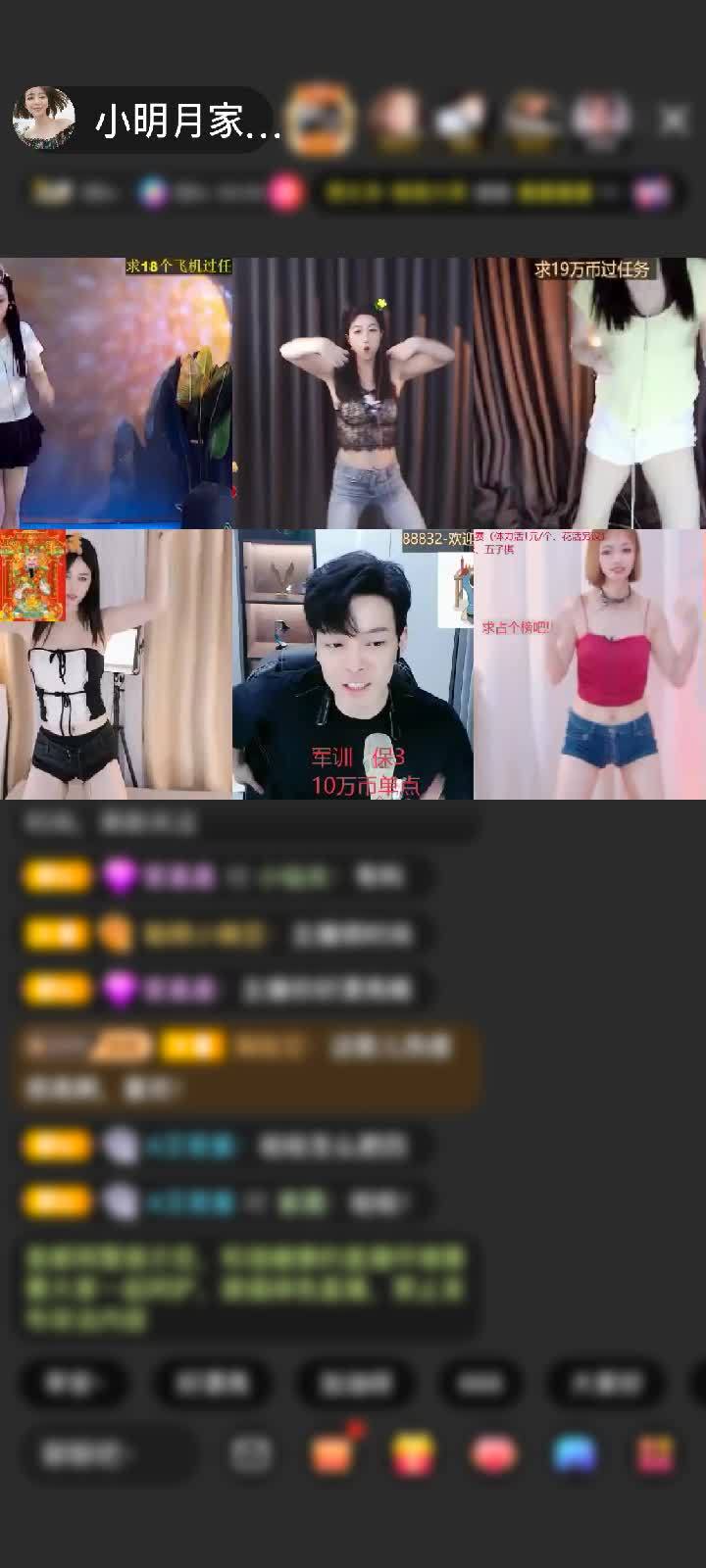Open the video tile labeled 求18个飞机过任务
This screenshot has height=1568, width=706.
point(116,392)
